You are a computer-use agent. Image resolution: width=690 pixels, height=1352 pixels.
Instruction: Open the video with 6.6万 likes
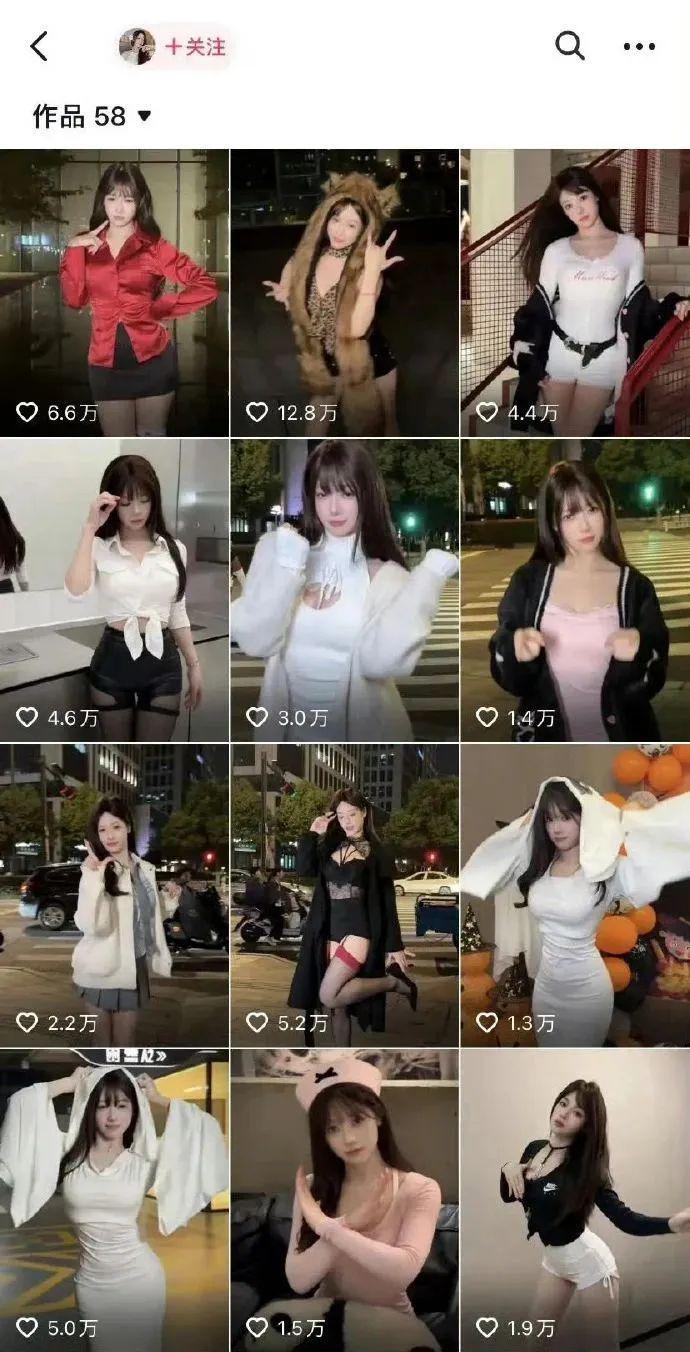coord(114,292)
